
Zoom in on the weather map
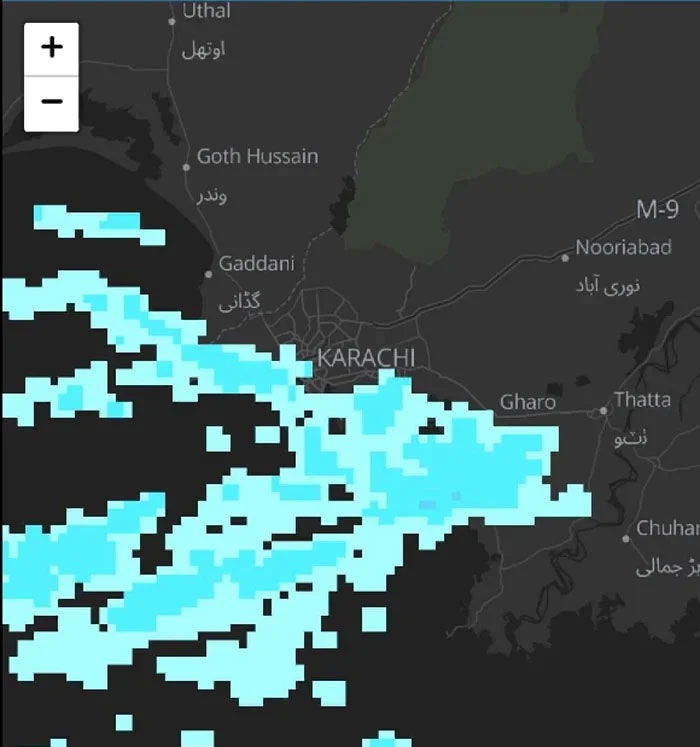point(51,48)
